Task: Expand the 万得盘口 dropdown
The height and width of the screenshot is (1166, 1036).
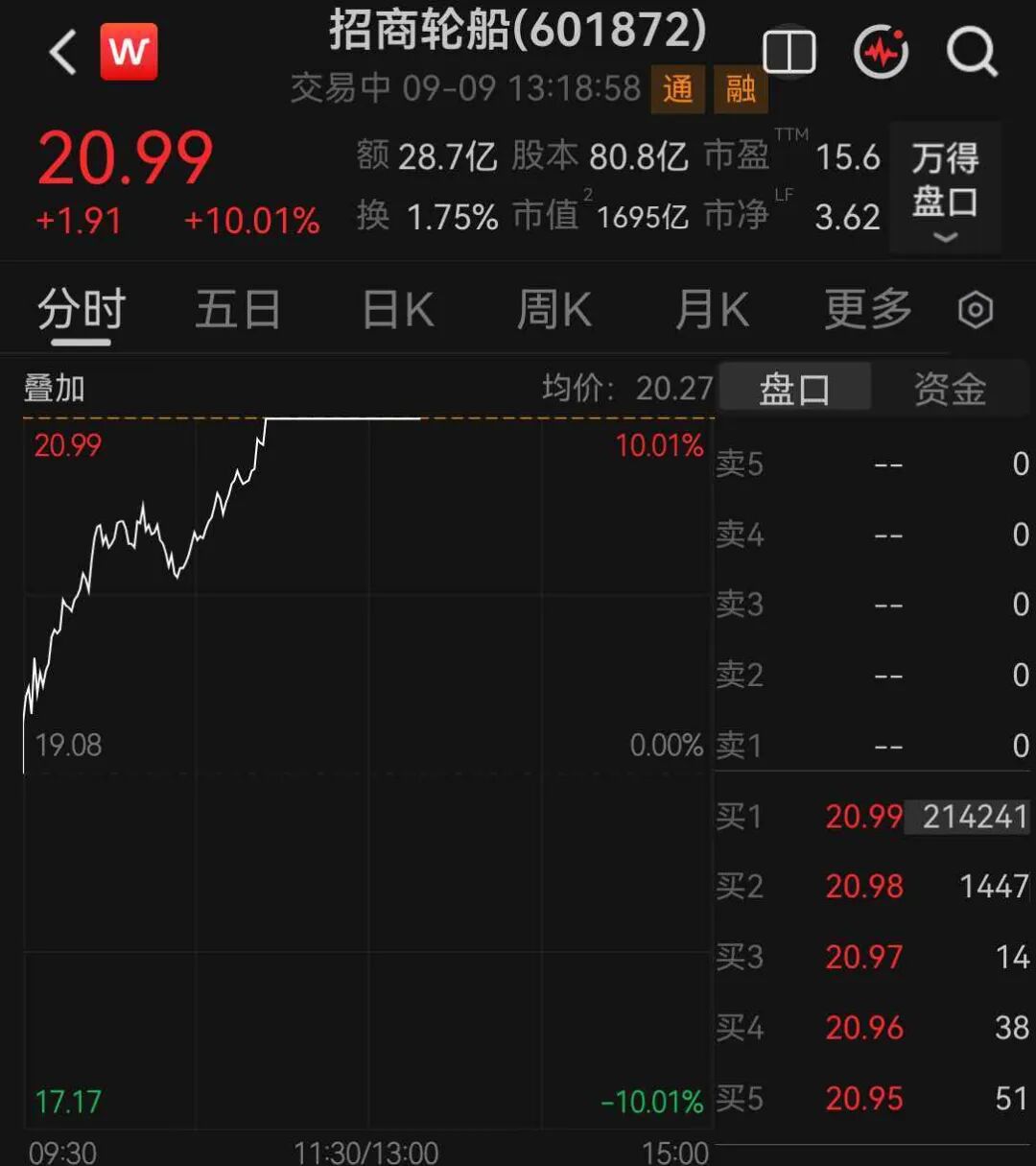Action: tap(945, 187)
